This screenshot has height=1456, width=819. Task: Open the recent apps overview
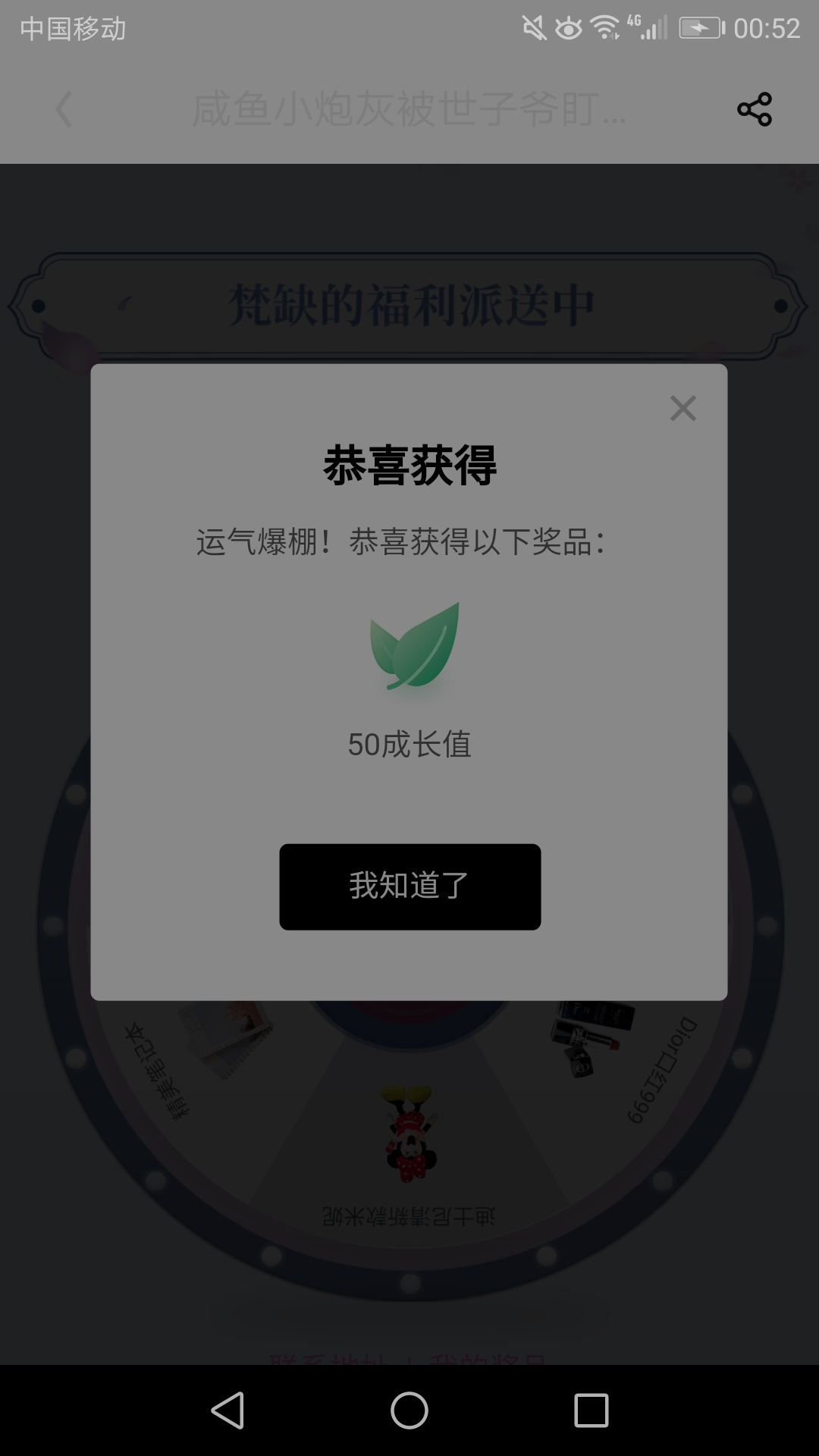[591, 1410]
